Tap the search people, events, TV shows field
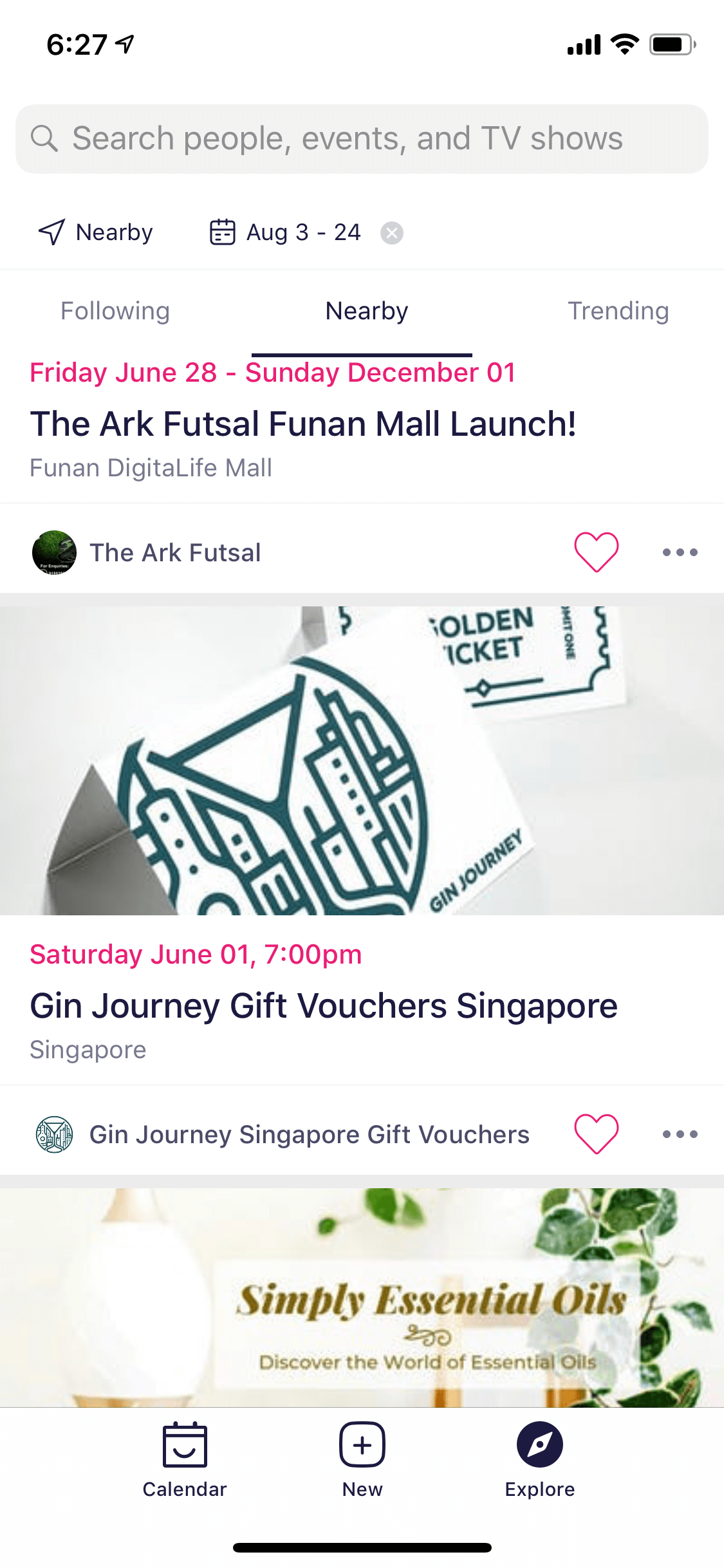Image resolution: width=724 pixels, height=1568 pixels. (362, 139)
